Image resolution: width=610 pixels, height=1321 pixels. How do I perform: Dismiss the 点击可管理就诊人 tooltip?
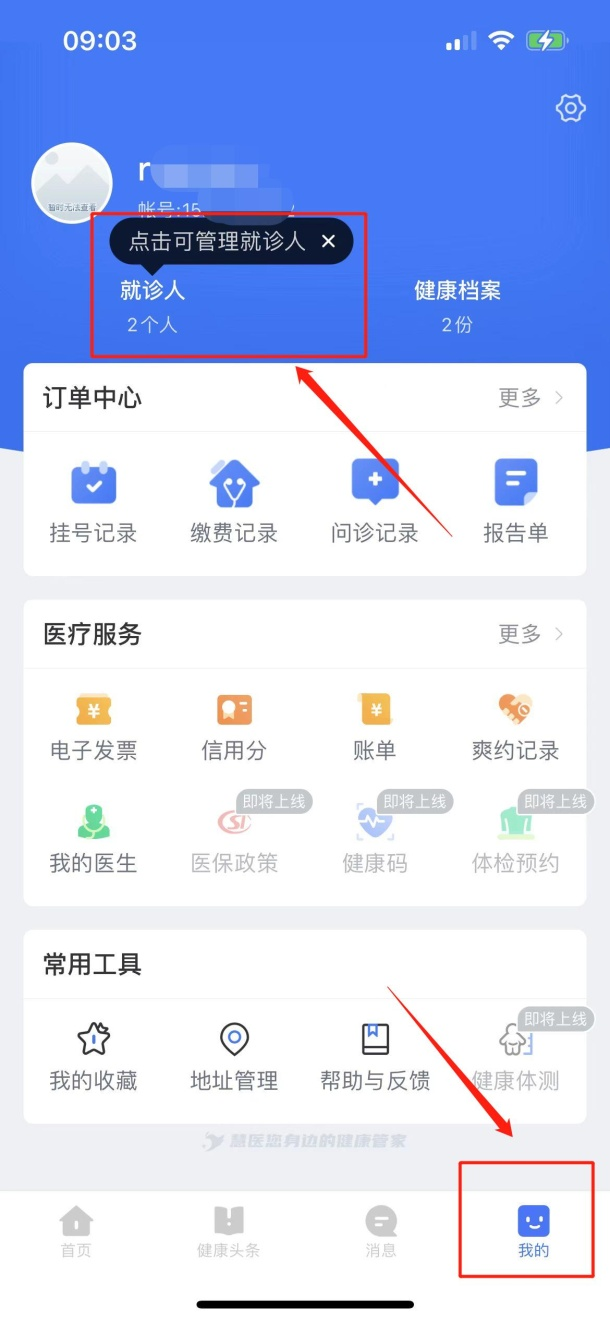click(x=329, y=241)
